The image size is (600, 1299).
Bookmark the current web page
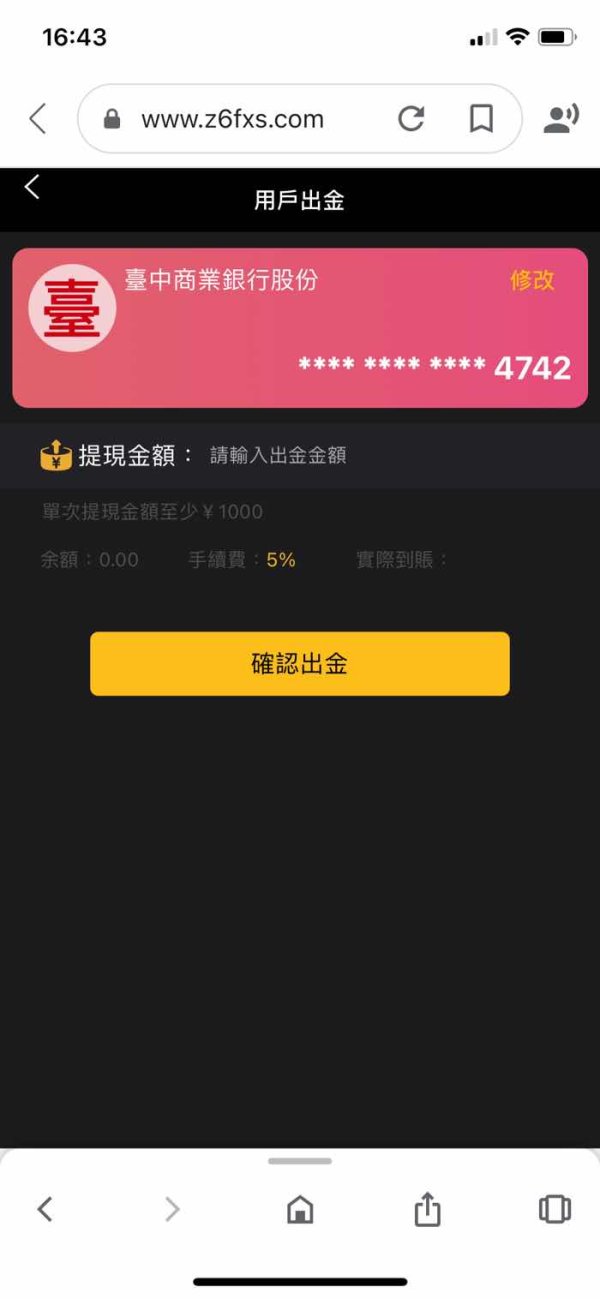tap(481, 120)
